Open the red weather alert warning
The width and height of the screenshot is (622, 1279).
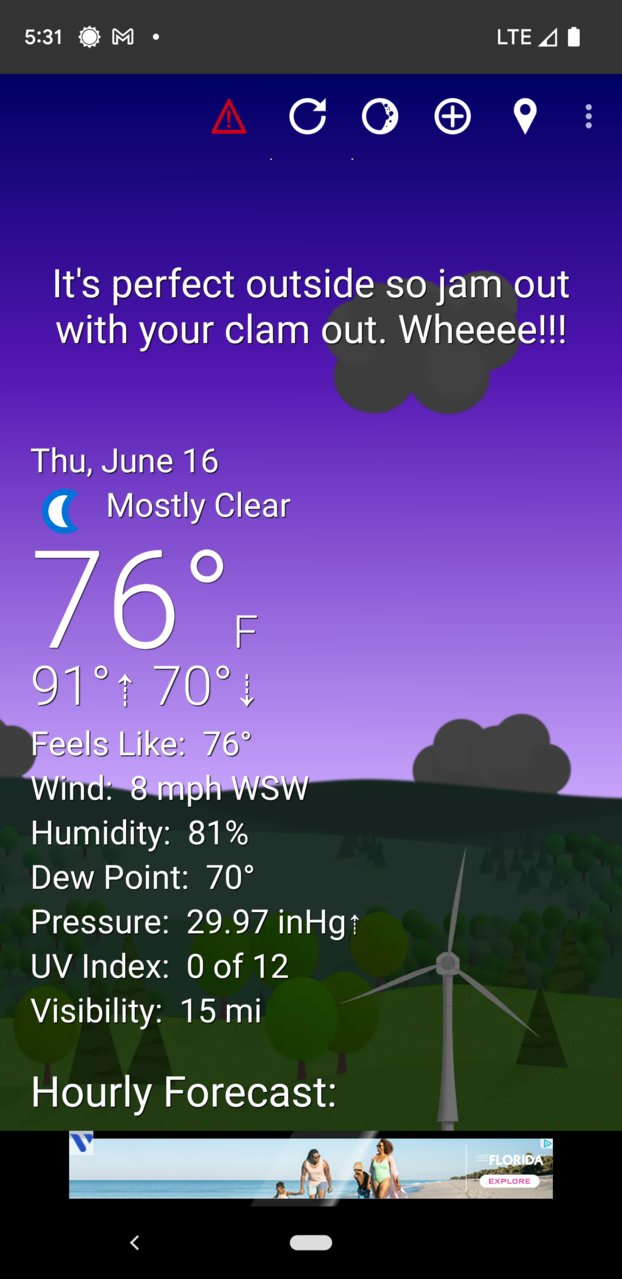tap(229, 117)
